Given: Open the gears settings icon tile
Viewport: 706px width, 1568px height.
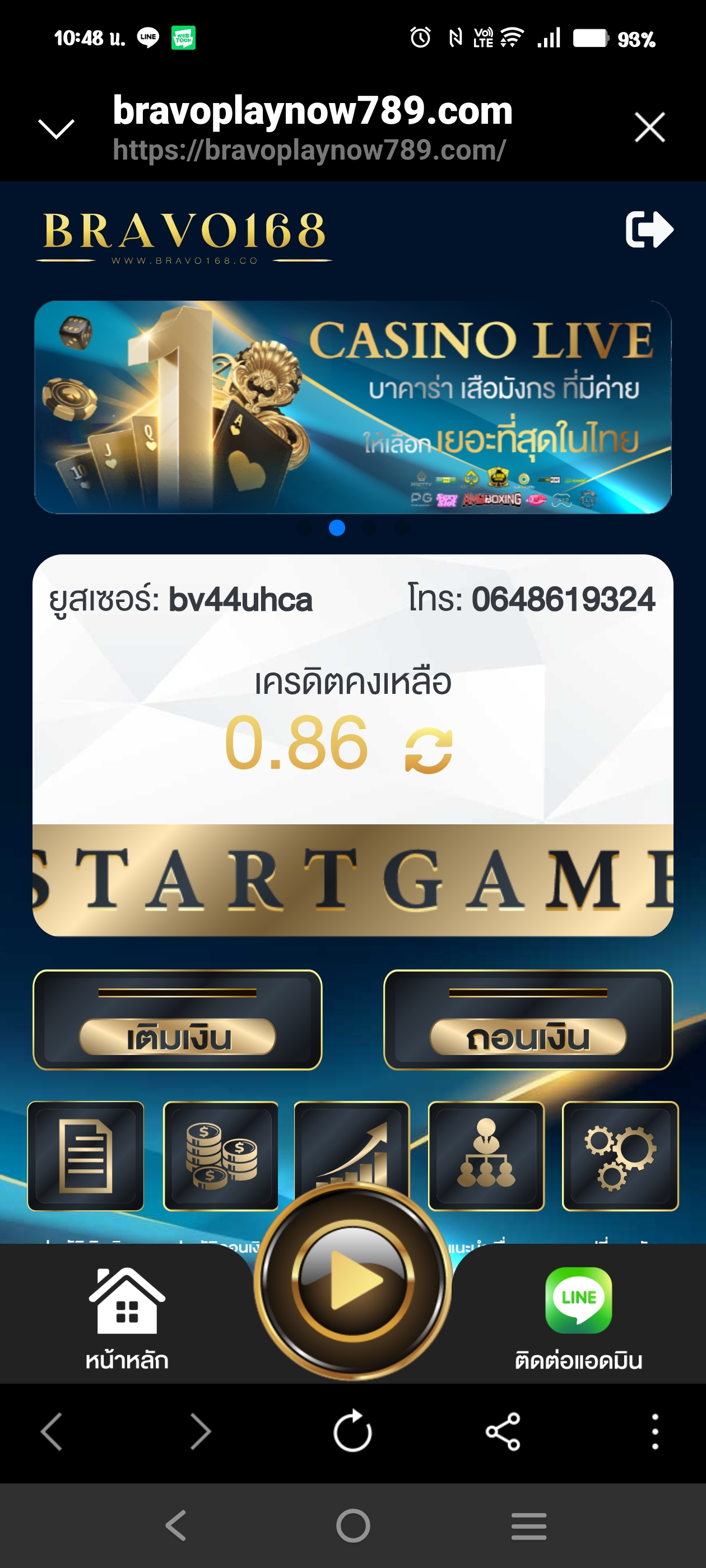Looking at the screenshot, I should click(620, 1155).
